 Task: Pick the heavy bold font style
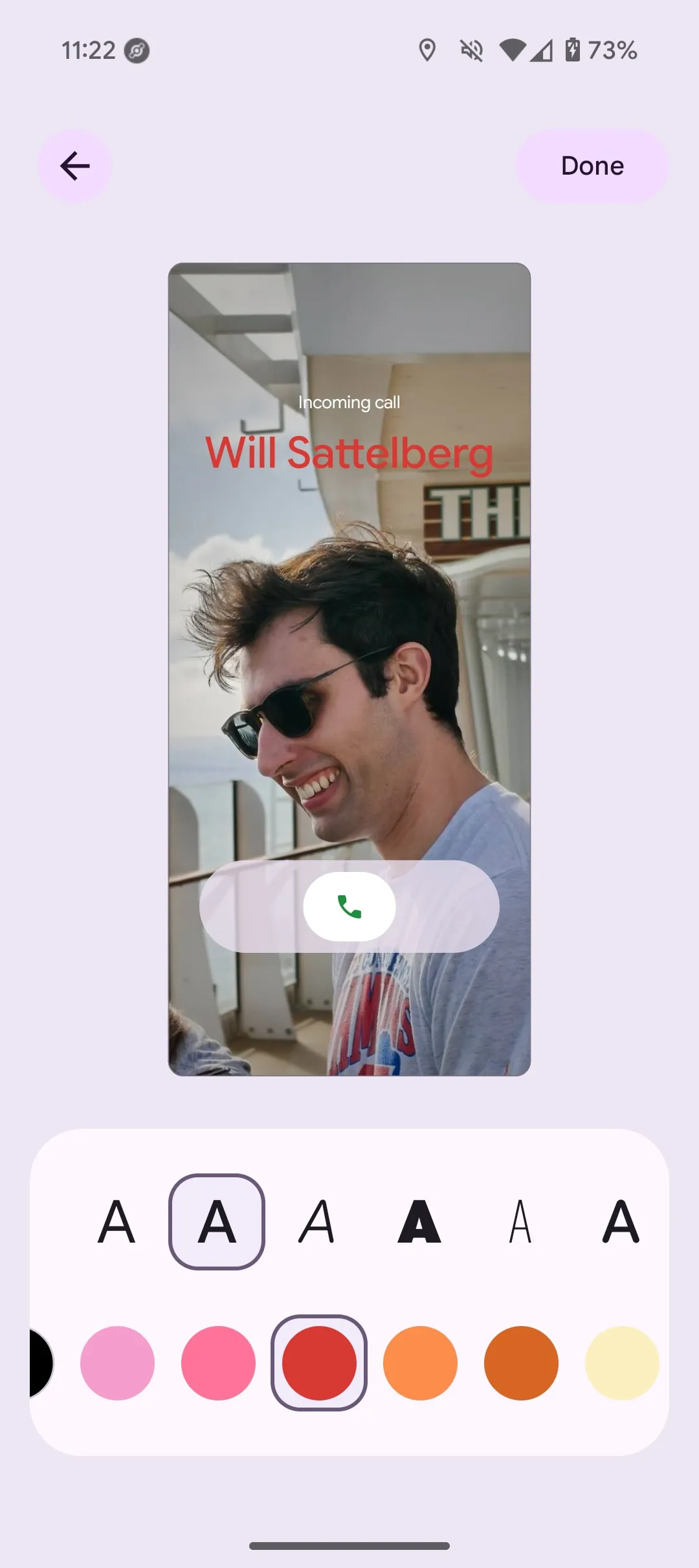[x=419, y=1221]
